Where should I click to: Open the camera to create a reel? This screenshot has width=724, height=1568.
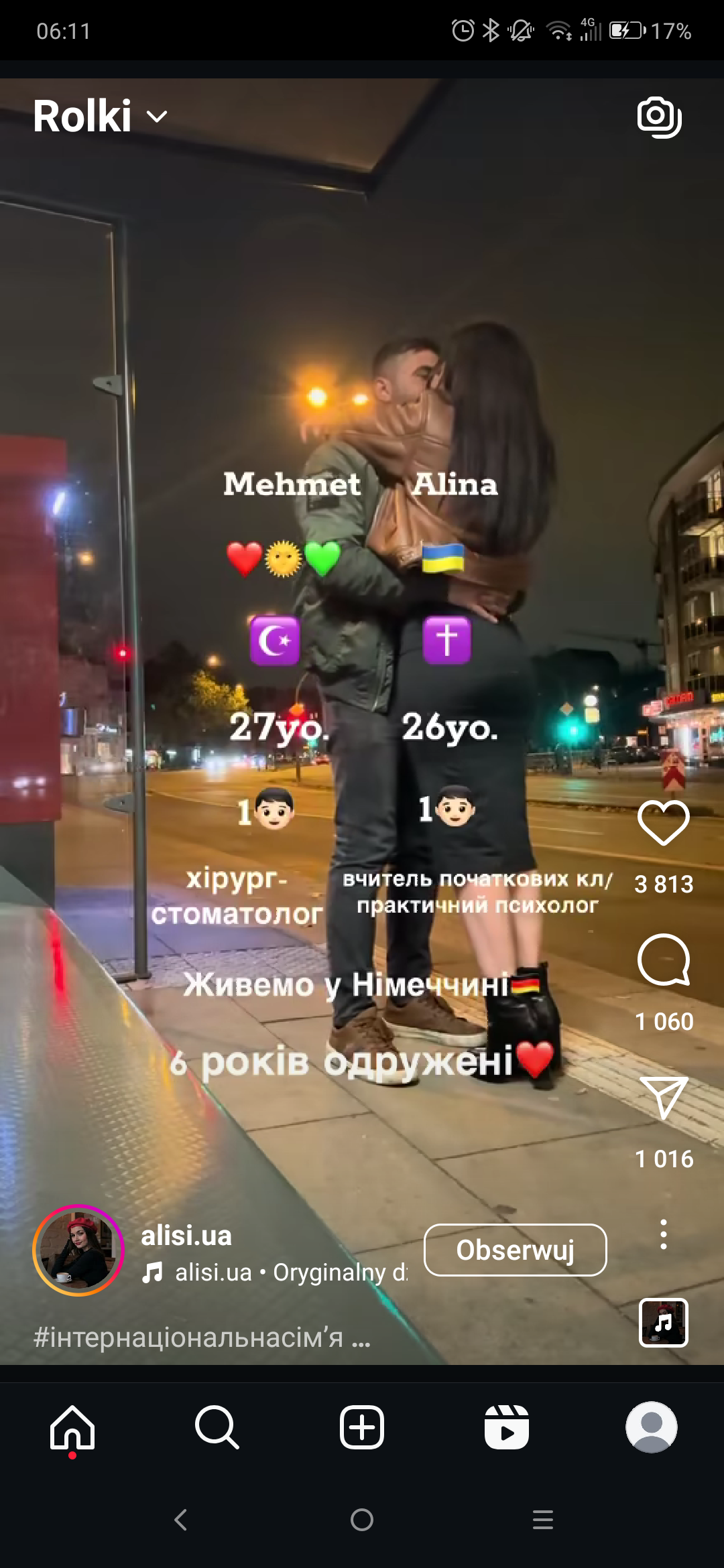(x=659, y=117)
